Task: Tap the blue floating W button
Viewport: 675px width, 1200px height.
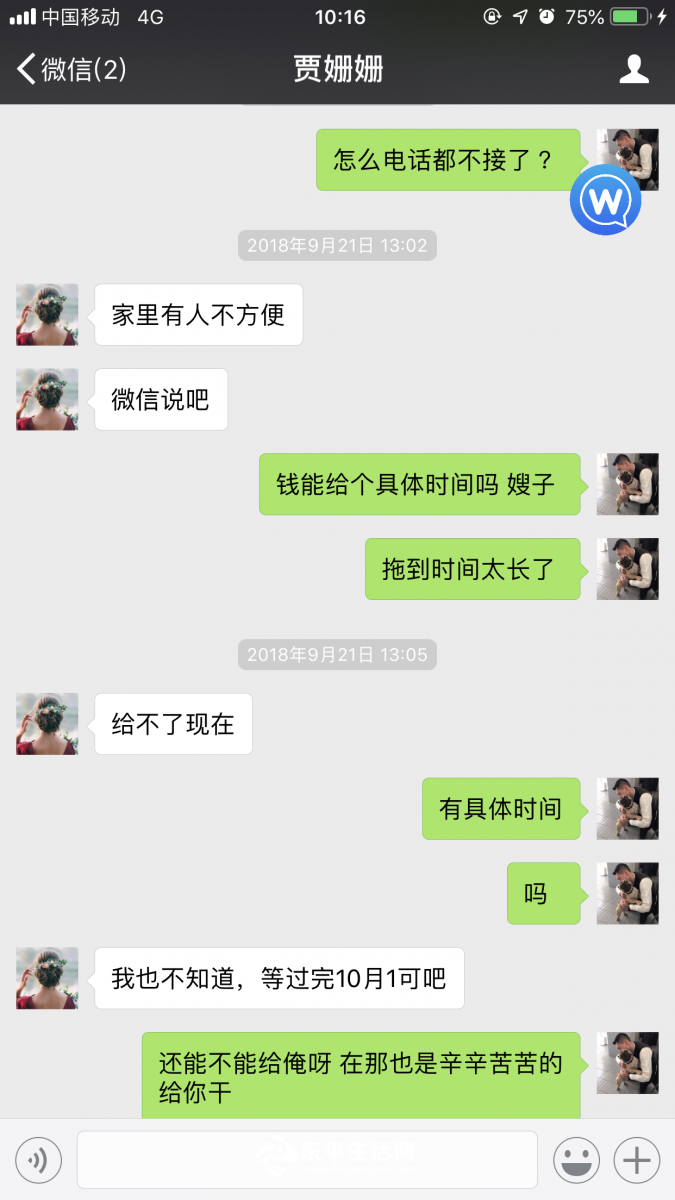Action: pos(605,201)
